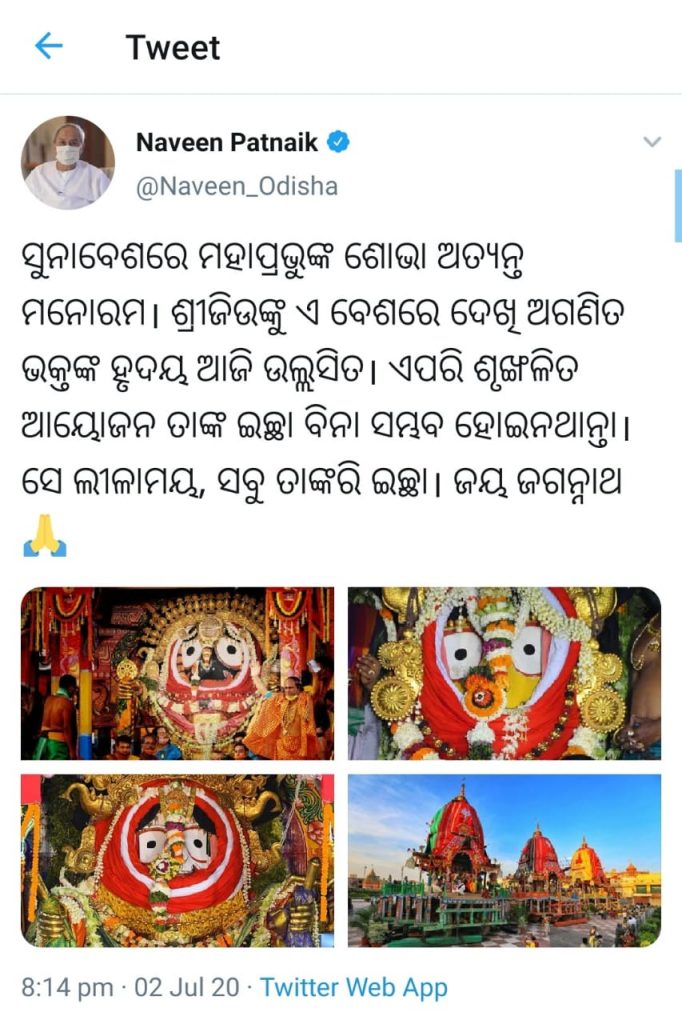
Task: Open the close-up idol photo with flower garlands
Action: coord(504,673)
